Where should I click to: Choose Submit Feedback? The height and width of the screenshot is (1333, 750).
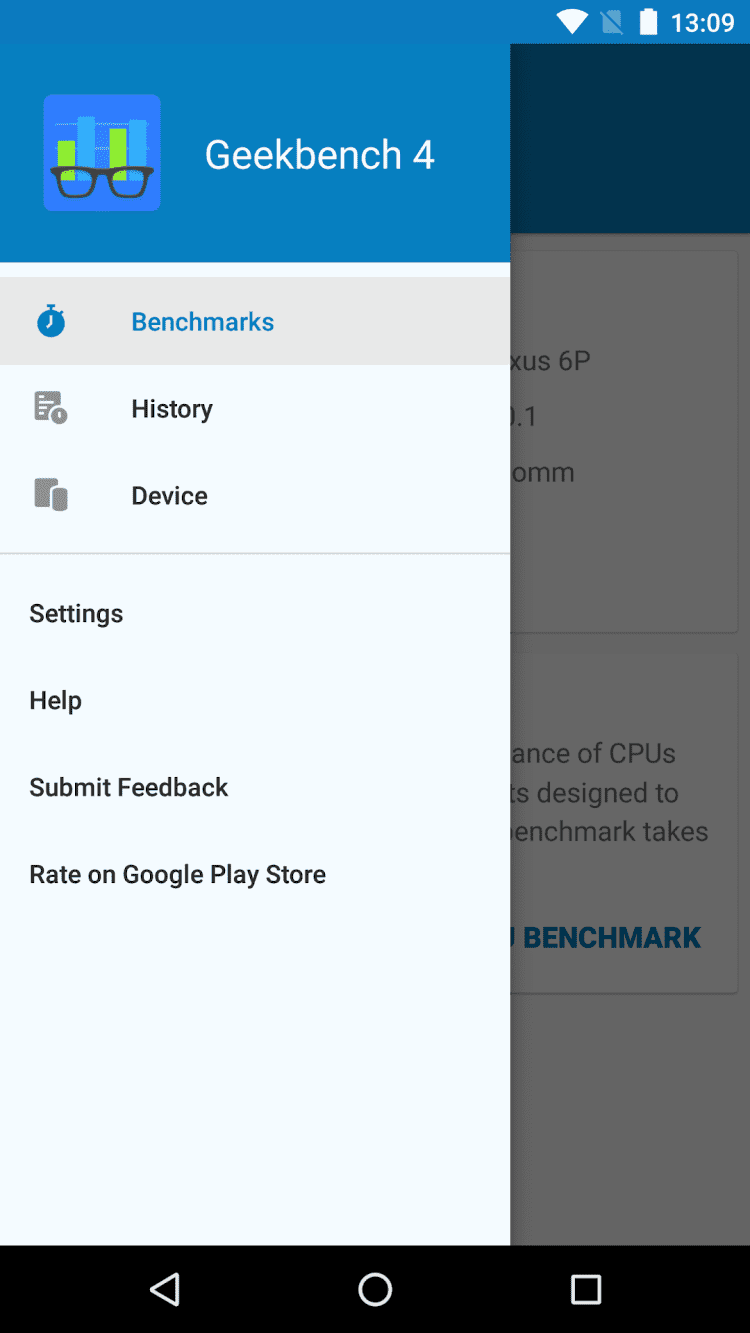[x=129, y=787]
